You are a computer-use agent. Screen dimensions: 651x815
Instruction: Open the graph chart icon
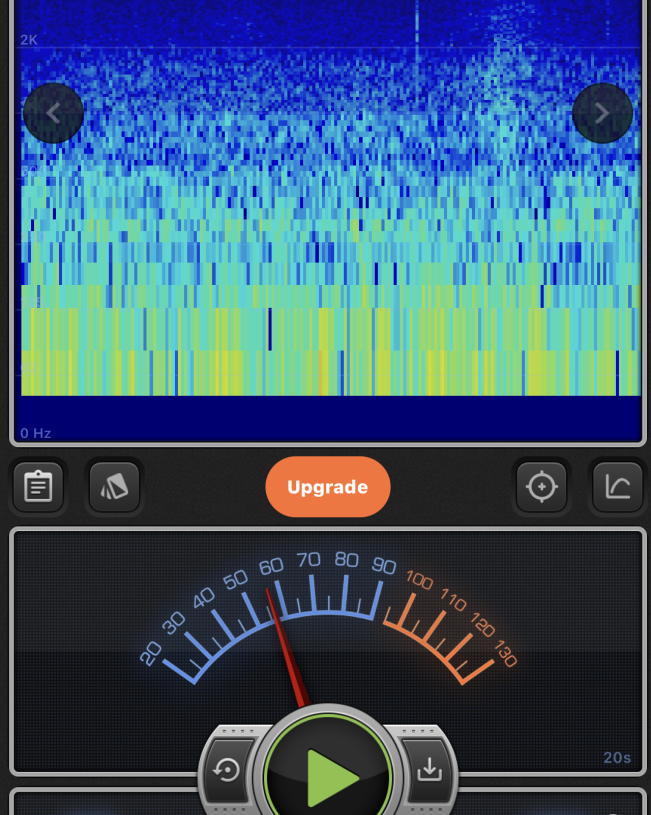pos(617,487)
